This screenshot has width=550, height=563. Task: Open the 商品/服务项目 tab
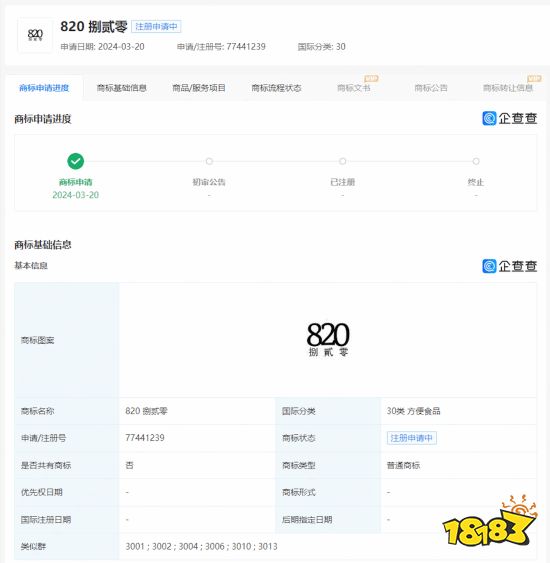[x=199, y=88]
